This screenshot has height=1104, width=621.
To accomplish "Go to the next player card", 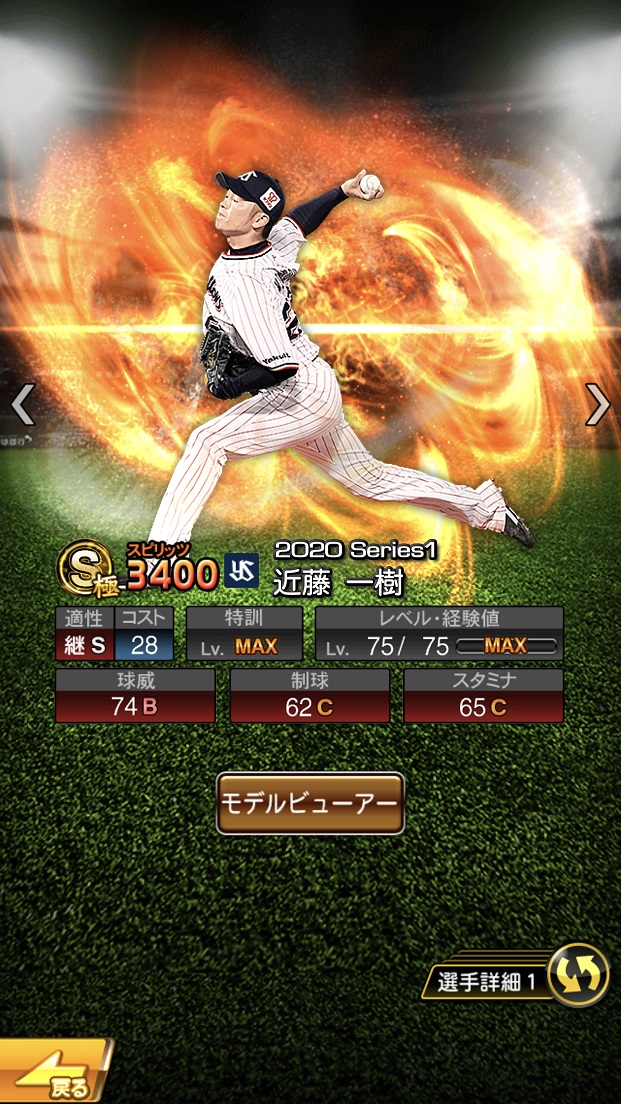I will click(597, 403).
